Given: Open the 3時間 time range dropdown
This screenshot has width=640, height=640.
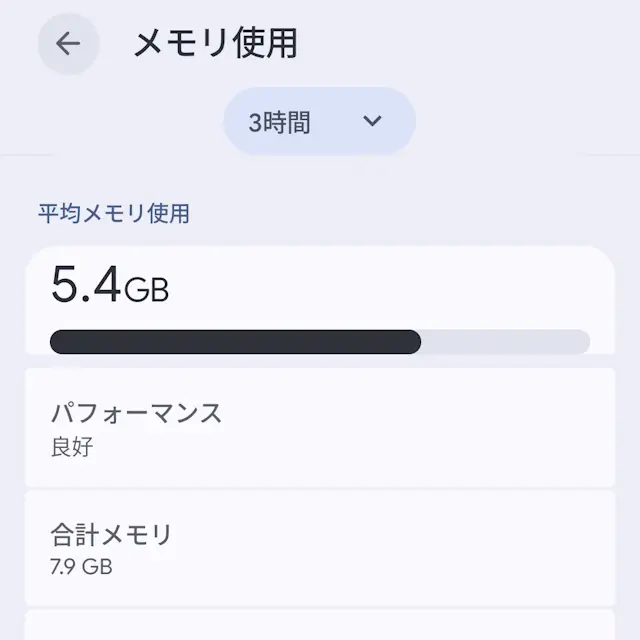Looking at the screenshot, I should click(318, 121).
